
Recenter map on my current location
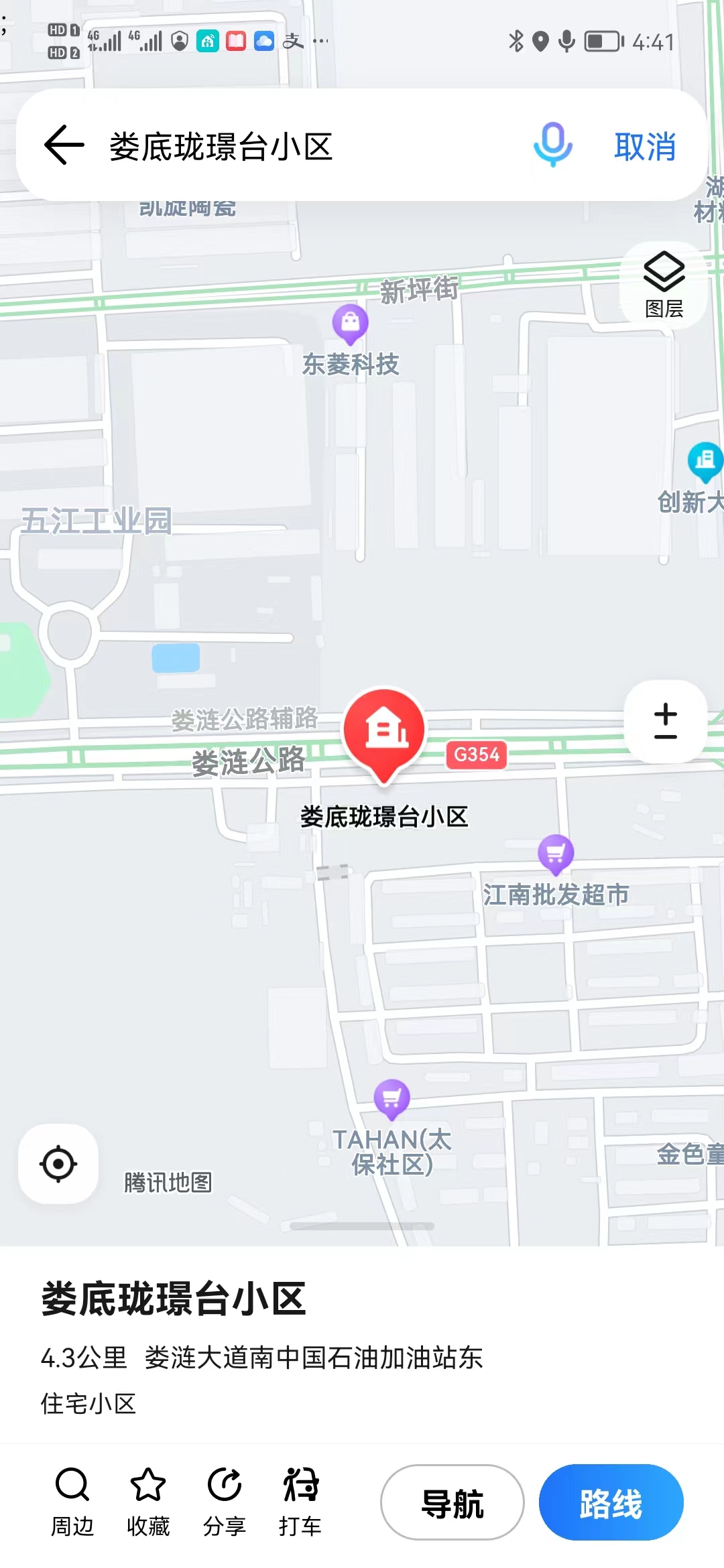tap(58, 1163)
